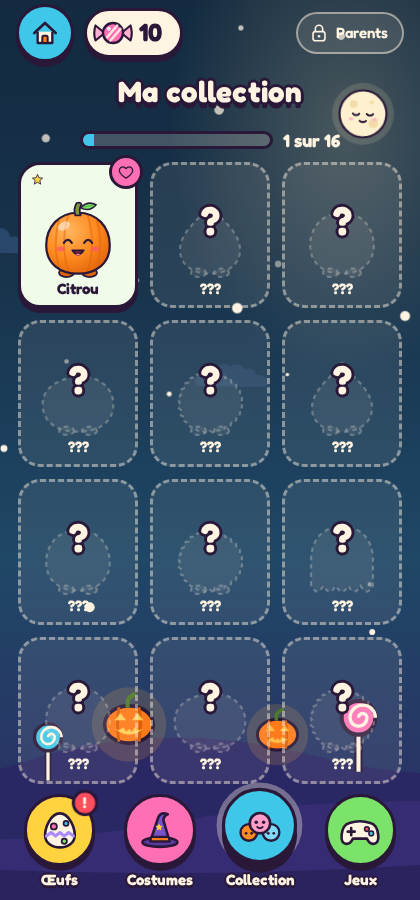Open the locked Parents area
This screenshot has width=420, height=900.
pyautogui.click(x=350, y=33)
